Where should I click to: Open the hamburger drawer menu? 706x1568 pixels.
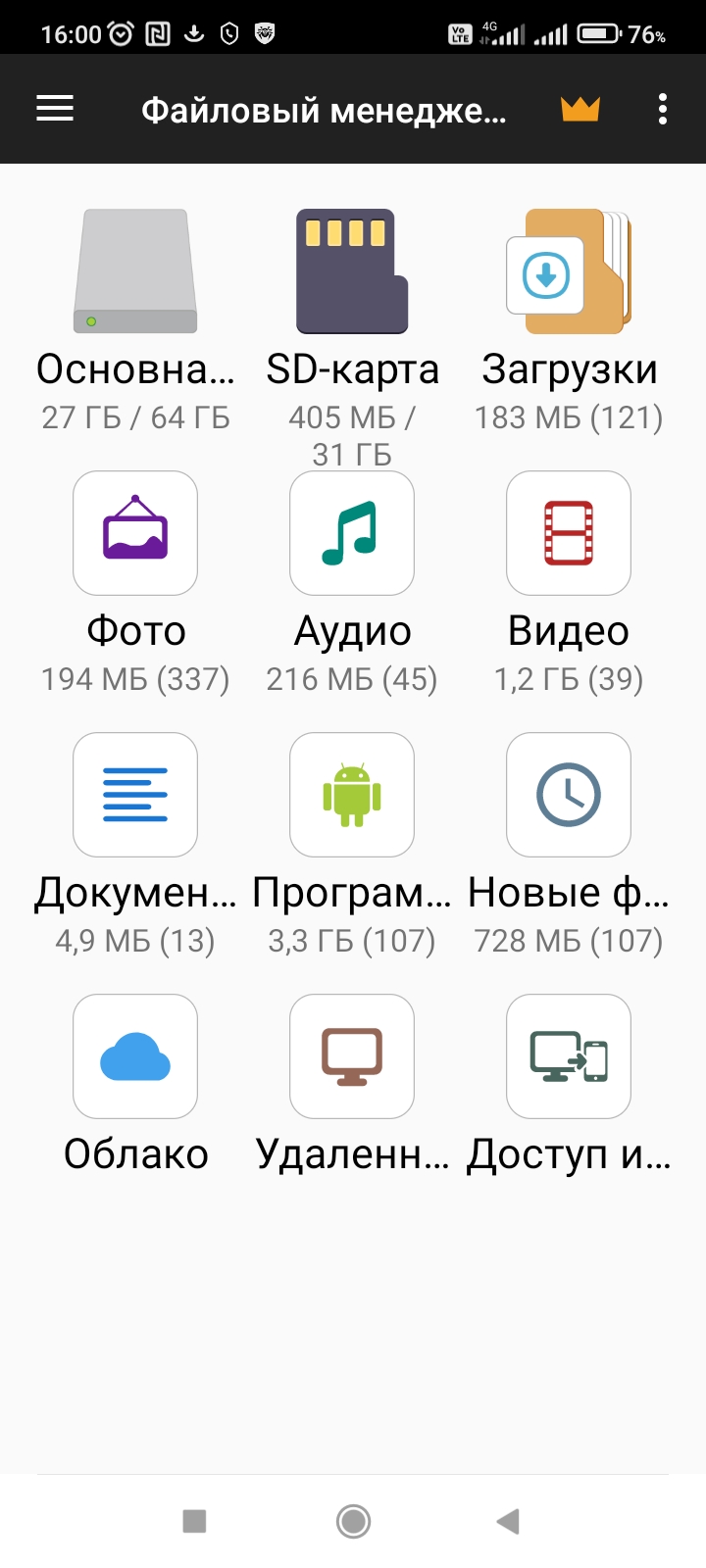tap(55, 109)
